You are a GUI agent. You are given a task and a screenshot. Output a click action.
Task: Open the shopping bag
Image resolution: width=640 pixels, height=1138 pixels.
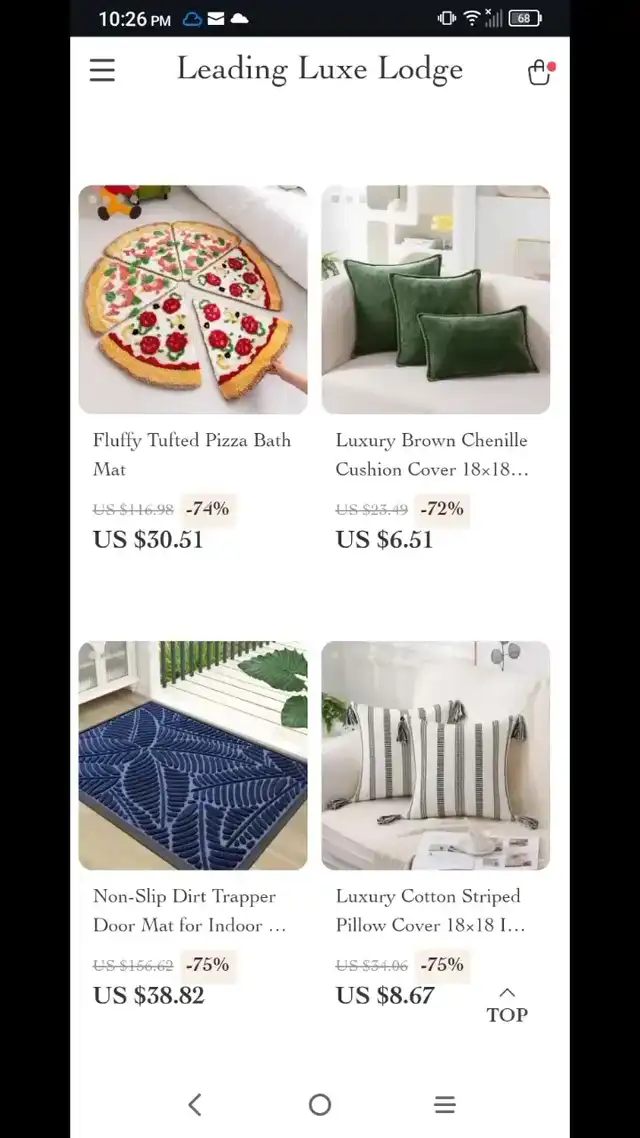(539, 72)
